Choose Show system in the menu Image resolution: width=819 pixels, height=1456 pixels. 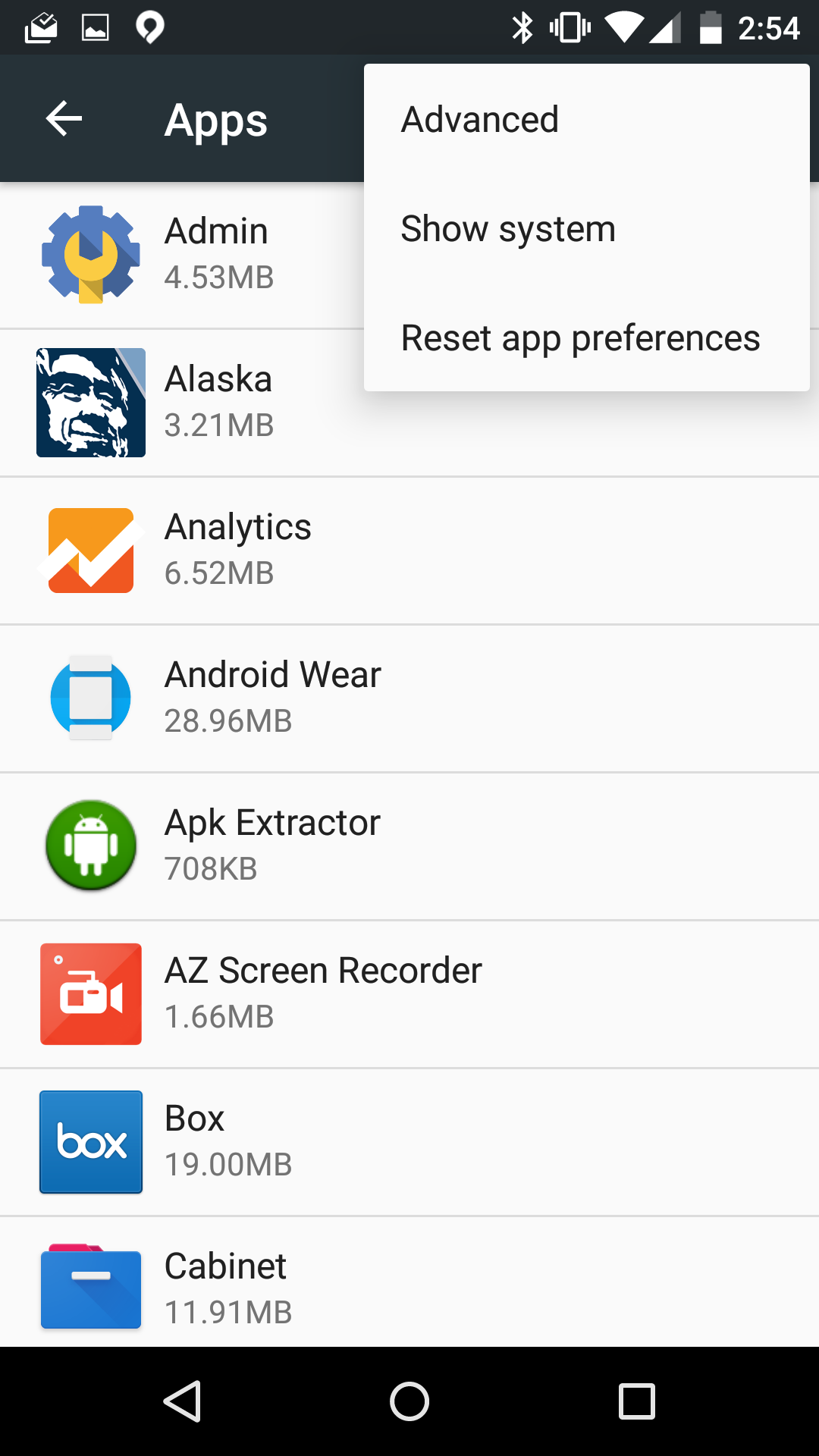click(x=508, y=228)
